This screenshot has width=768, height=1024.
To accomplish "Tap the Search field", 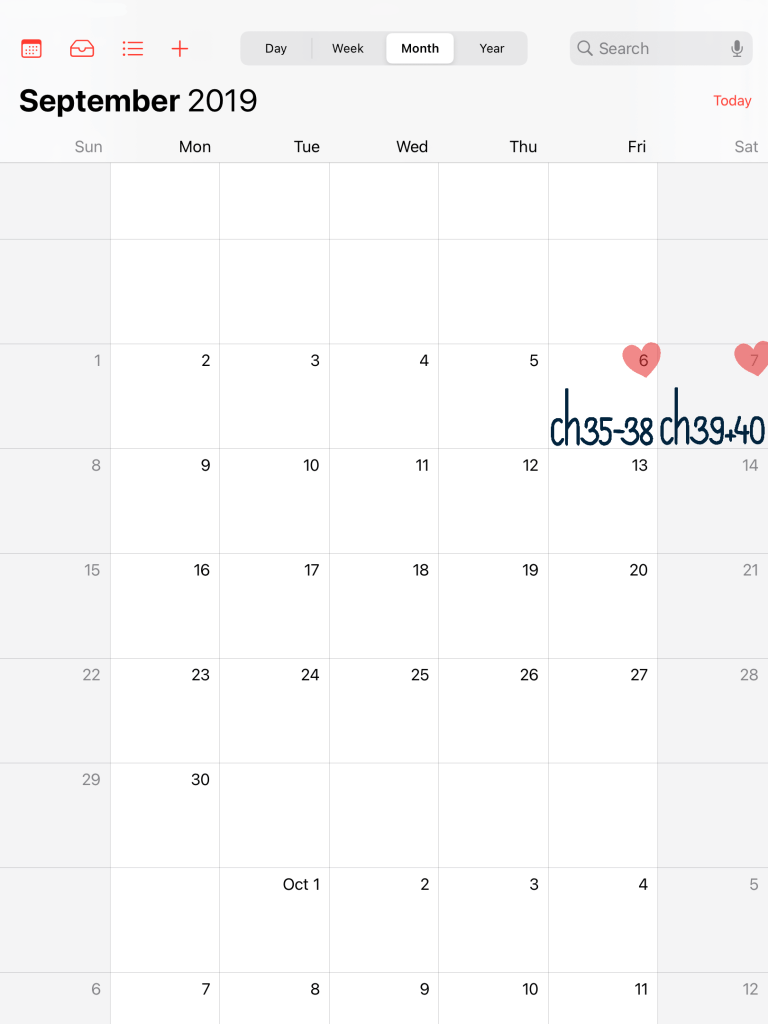I will coord(650,48).
